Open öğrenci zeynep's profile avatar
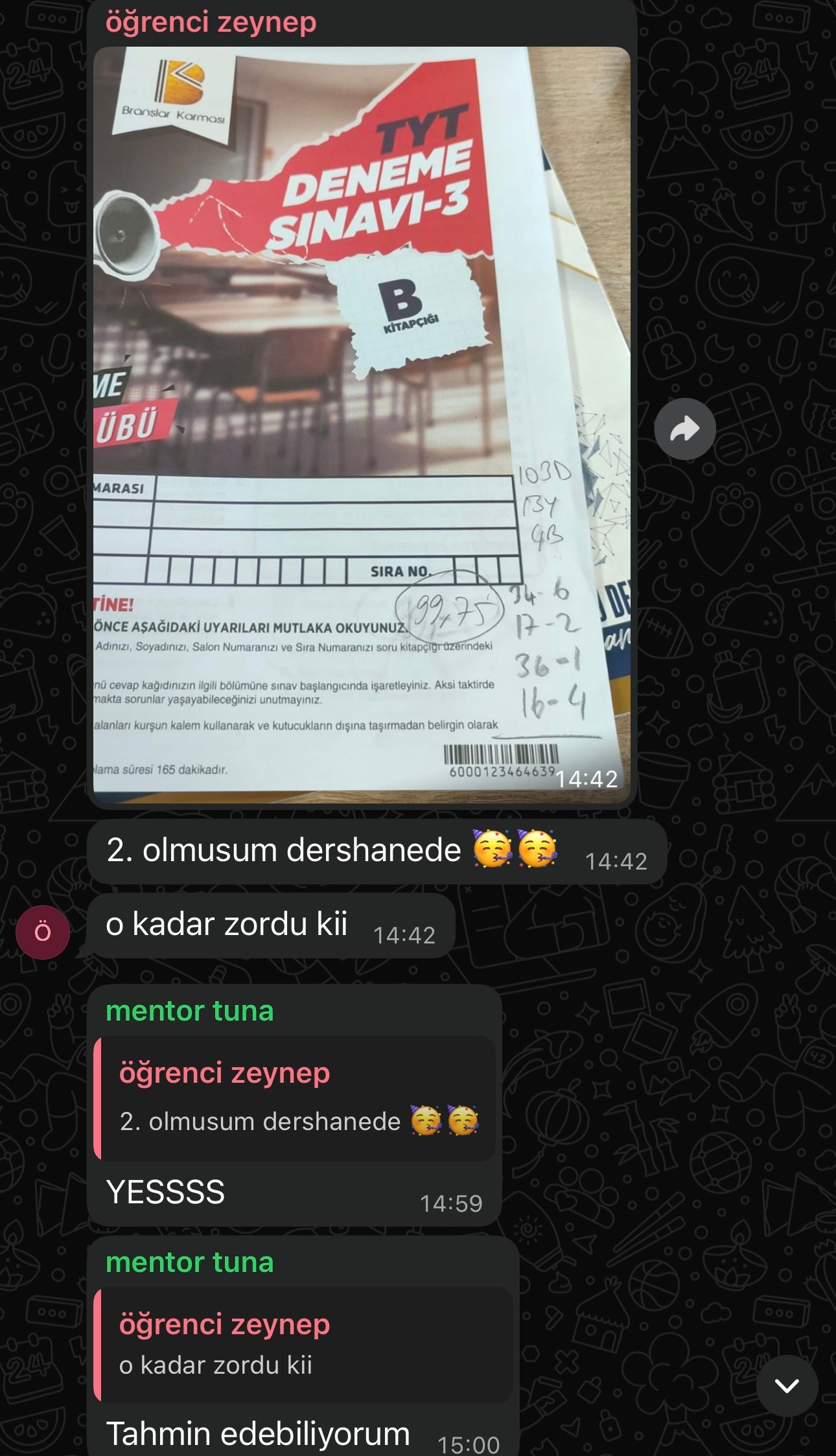 click(x=43, y=932)
